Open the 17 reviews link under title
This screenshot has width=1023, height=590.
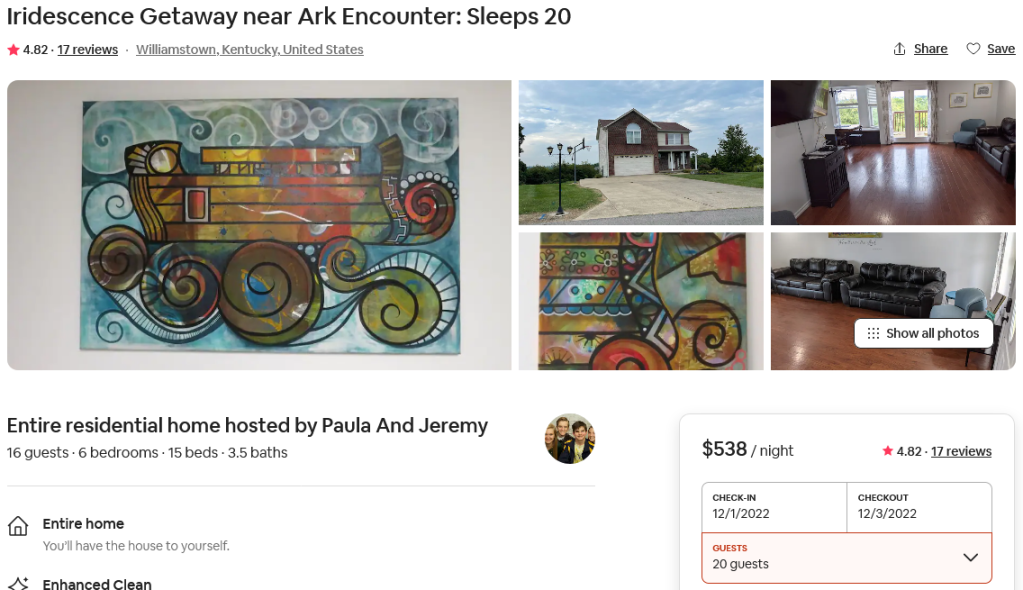[87, 50]
